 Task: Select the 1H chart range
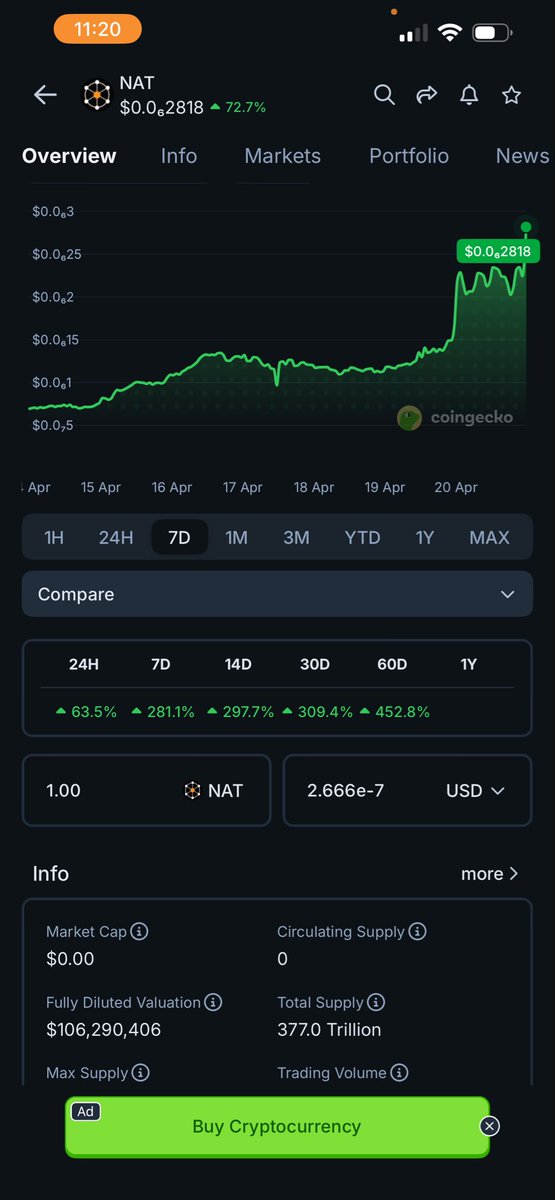pyautogui.click(x=54, y=537)
